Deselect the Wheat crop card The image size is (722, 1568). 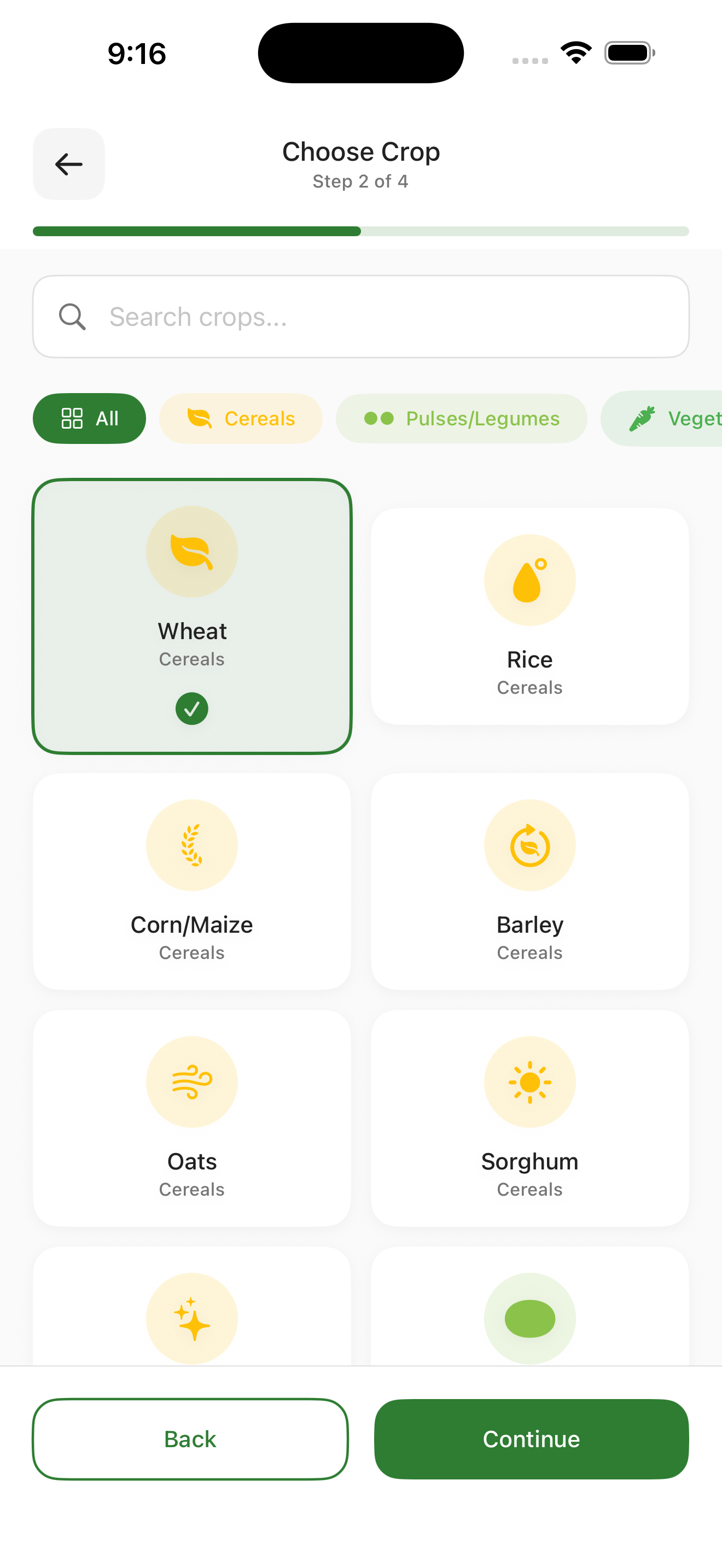tap(192, 616)
